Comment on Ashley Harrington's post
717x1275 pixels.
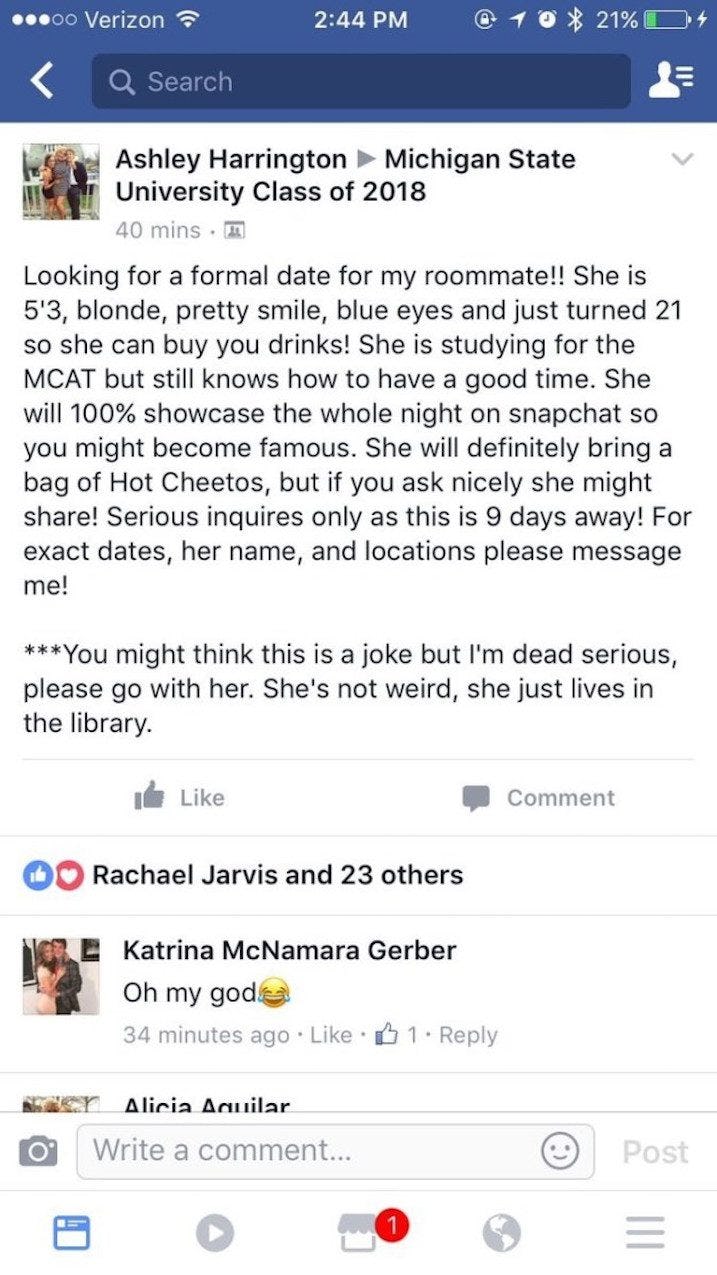(538, 797)
